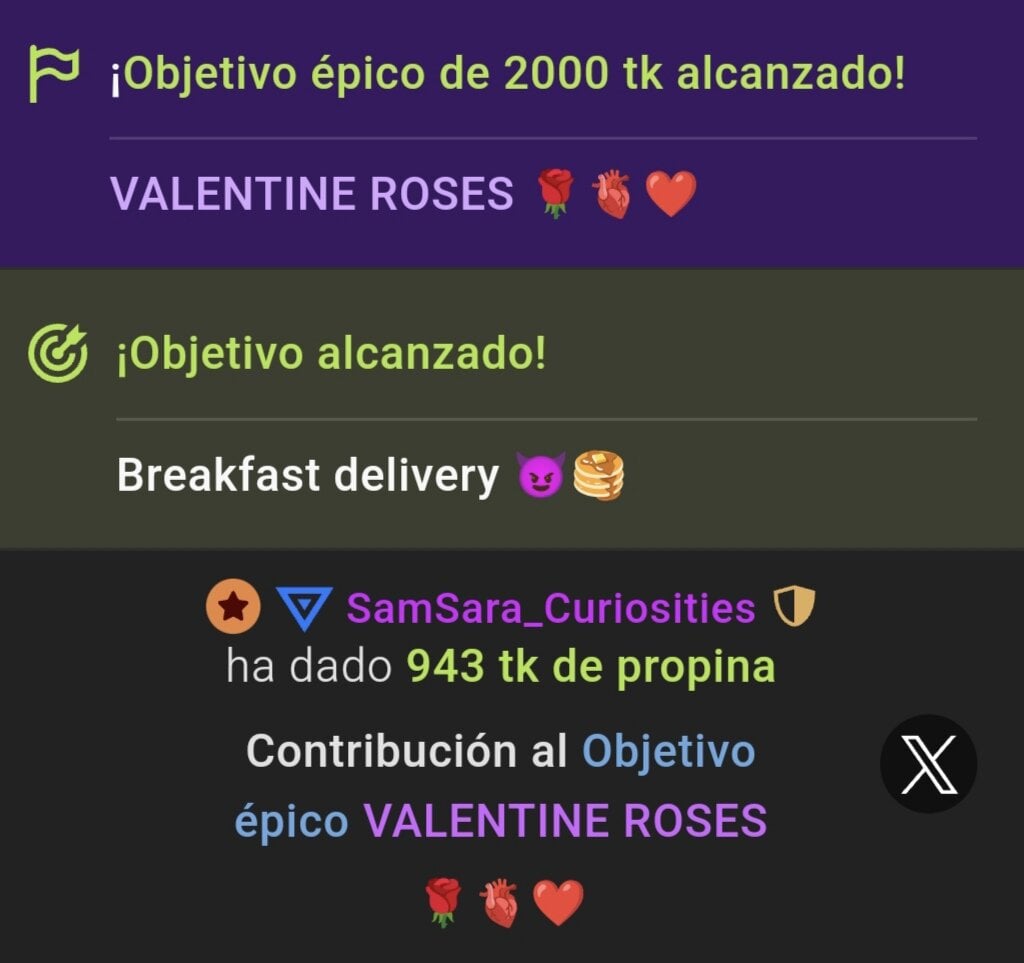The width and height of the screenshot is (1024, 963).
Task: Share the tip on X
Action: pos(927,763)
